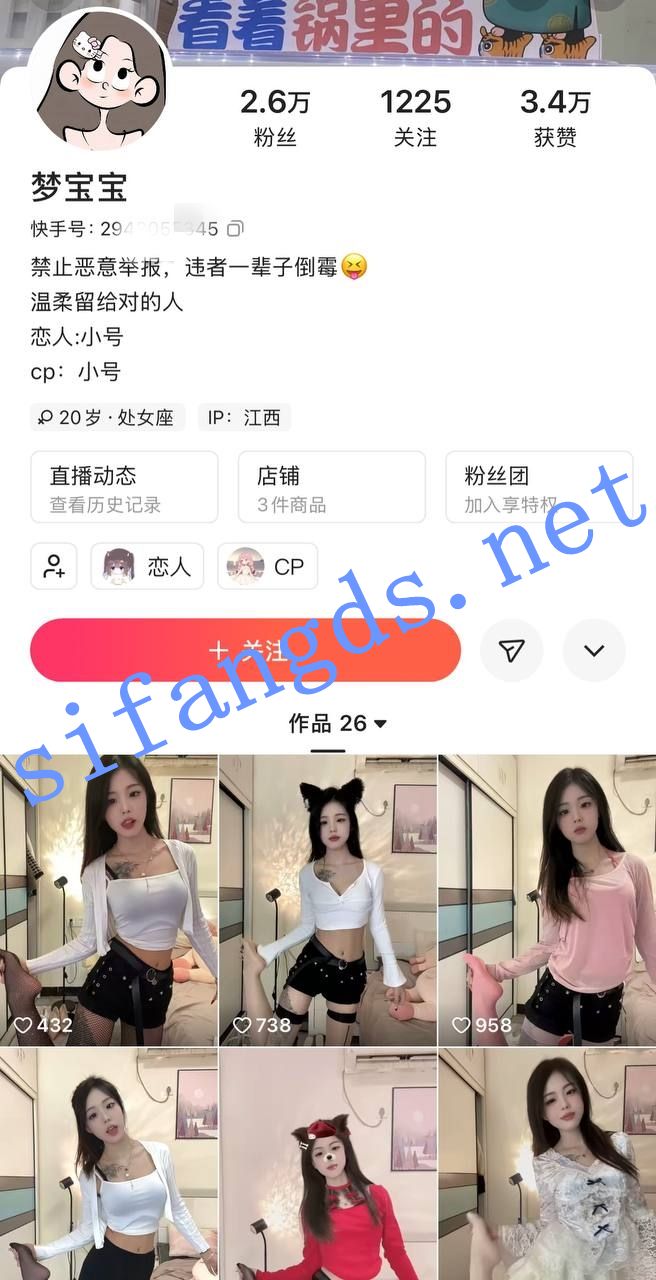View the 1225 关注 following list

tap(415, 118)
